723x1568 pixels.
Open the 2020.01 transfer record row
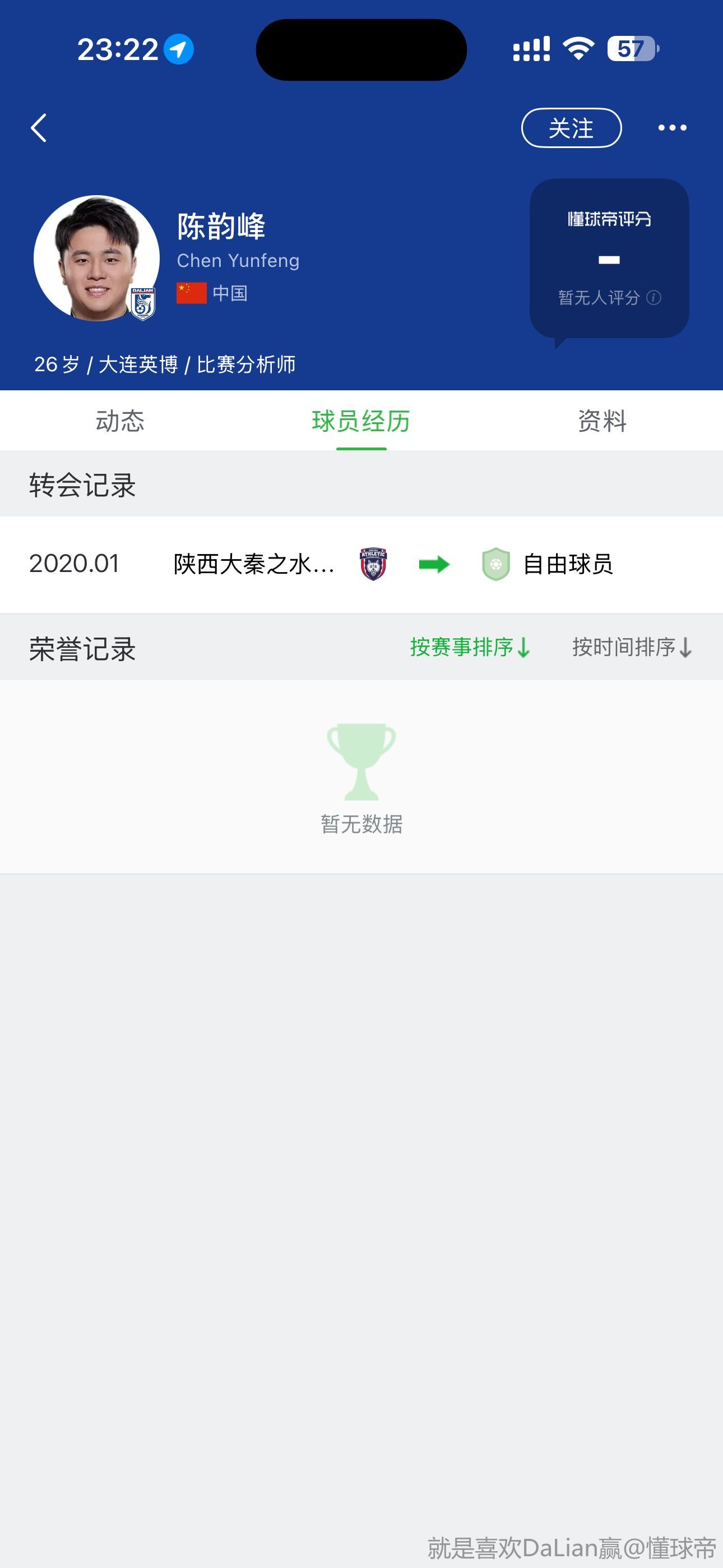pos(361,564)
